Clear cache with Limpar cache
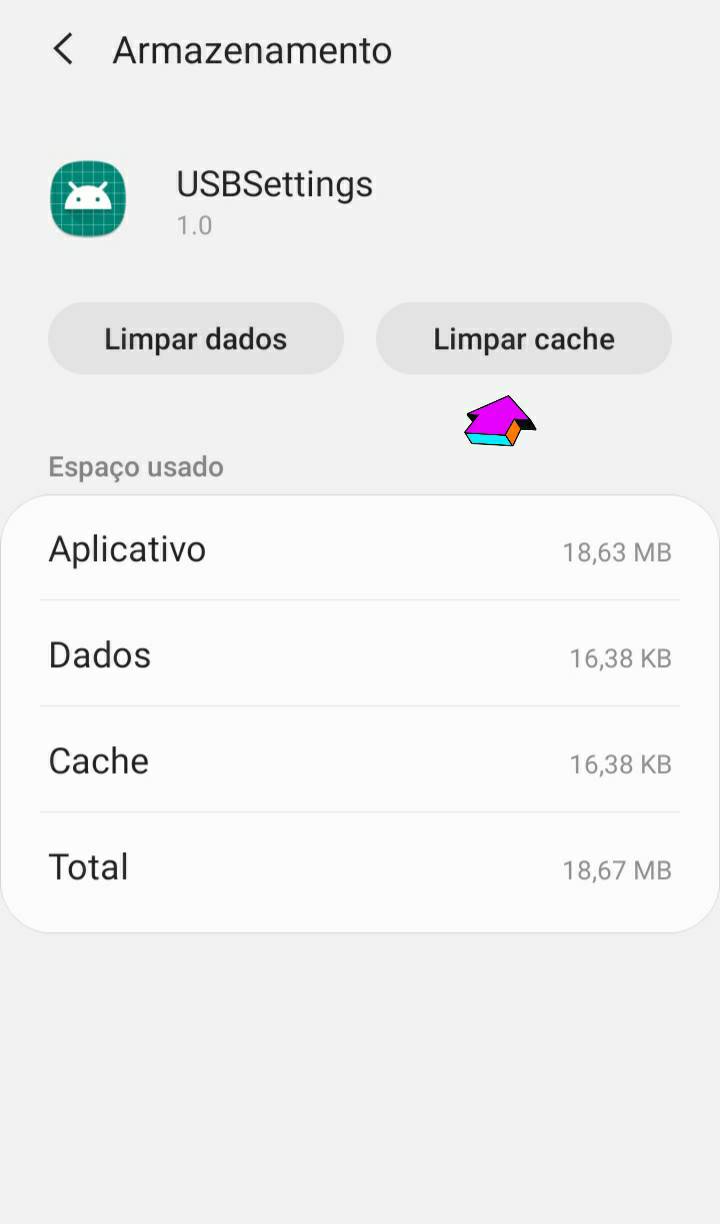The width and height of the screenshot is (720, 1224). (524, 339)
